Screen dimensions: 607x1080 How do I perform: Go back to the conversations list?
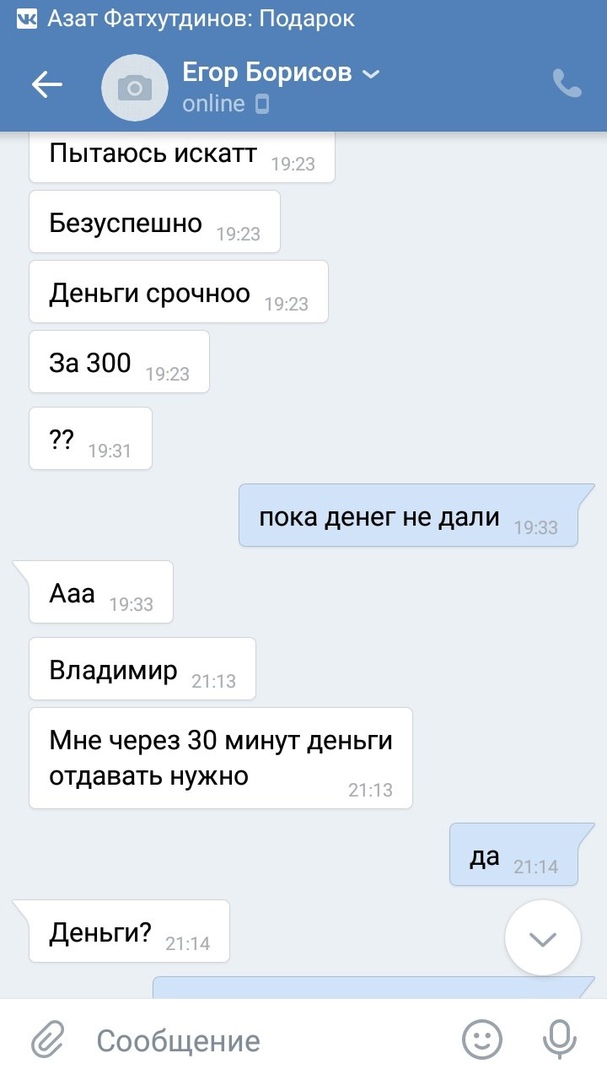click(47, 85)
